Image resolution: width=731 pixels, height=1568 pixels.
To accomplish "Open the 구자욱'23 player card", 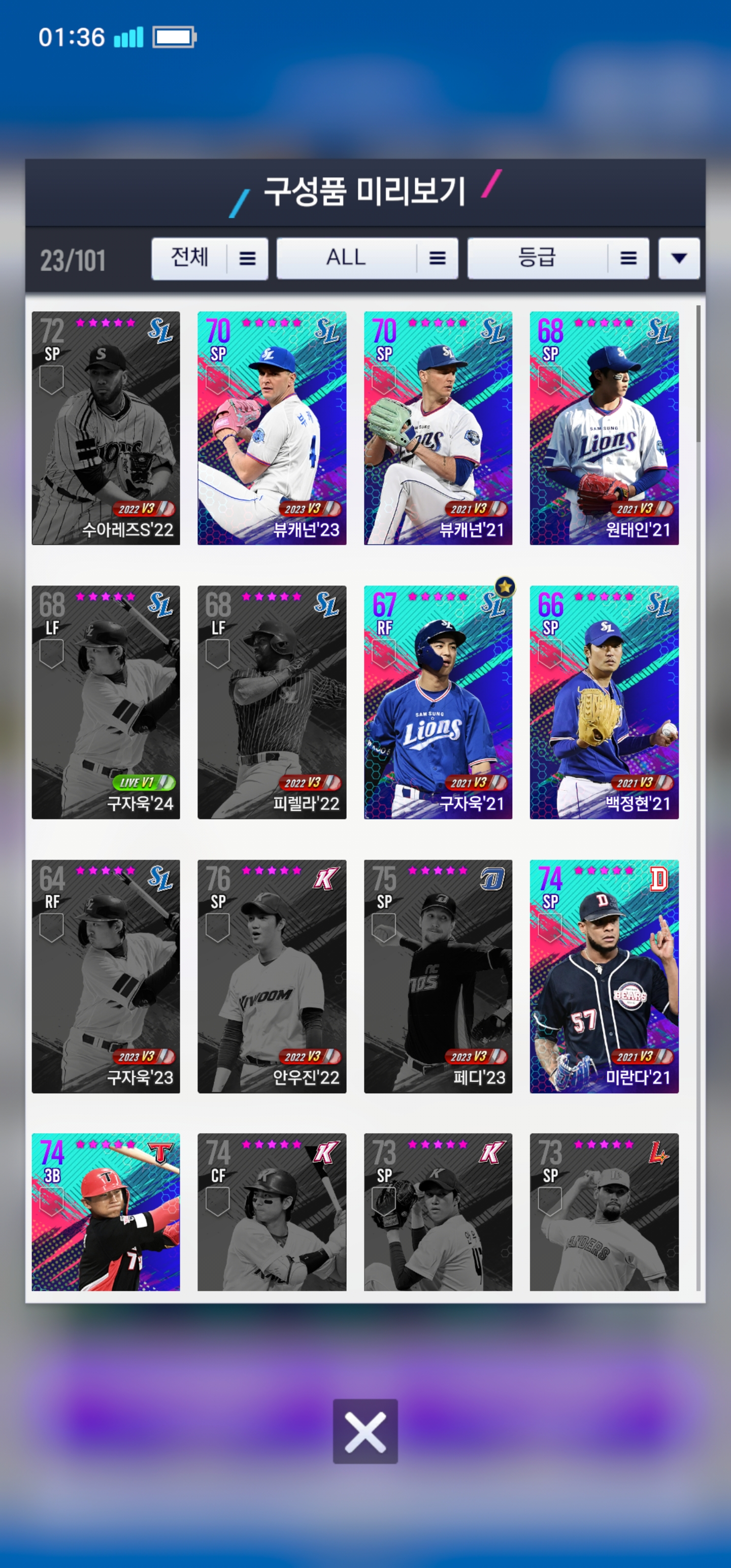I will coord(106,976).
